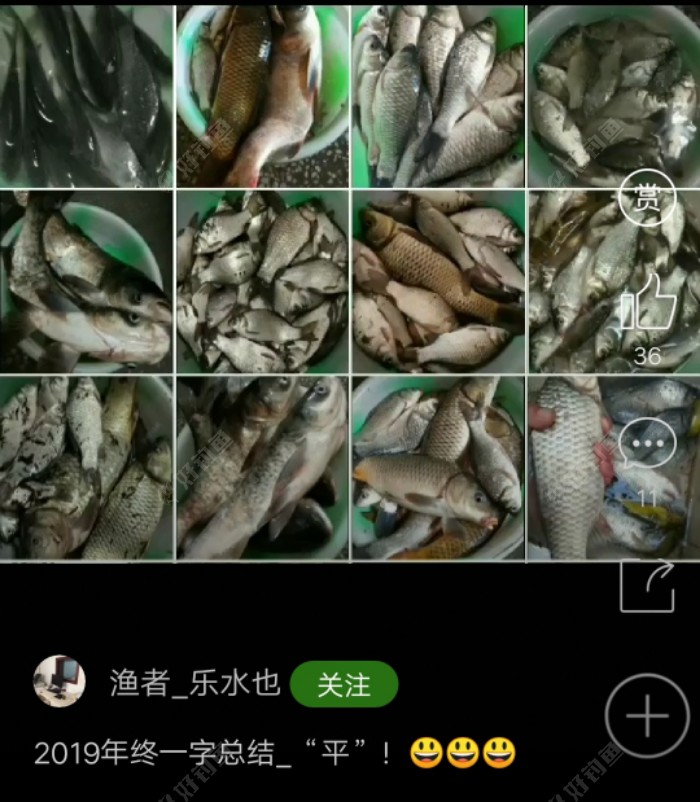This screenshot has height=802, width=700.
Task: Follow 渔者_乐水也 with the 关注 button
Action: [x=344, y=685]
